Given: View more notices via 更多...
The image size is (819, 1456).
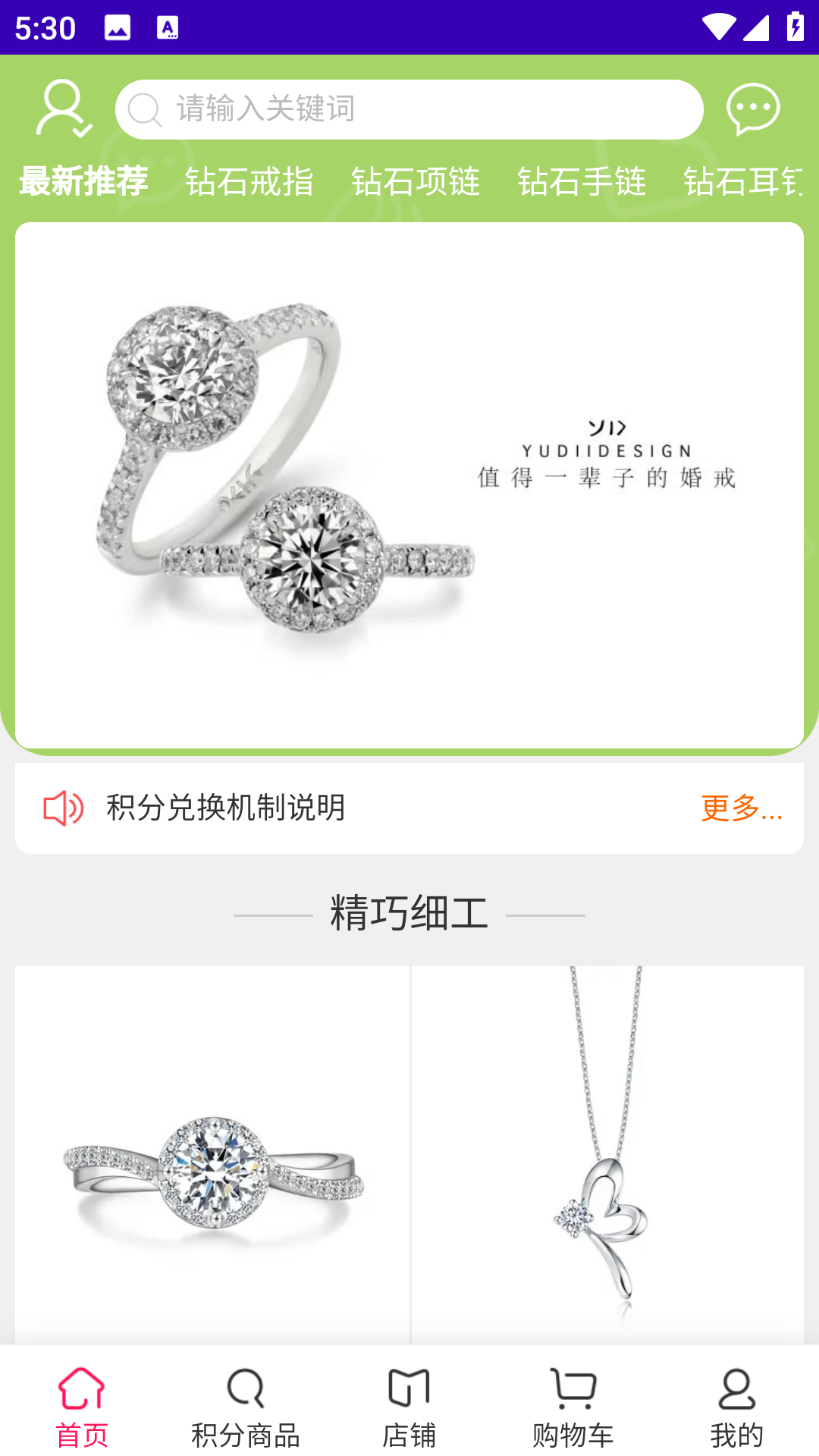Looking at the screenshot, I should point(741,808).
